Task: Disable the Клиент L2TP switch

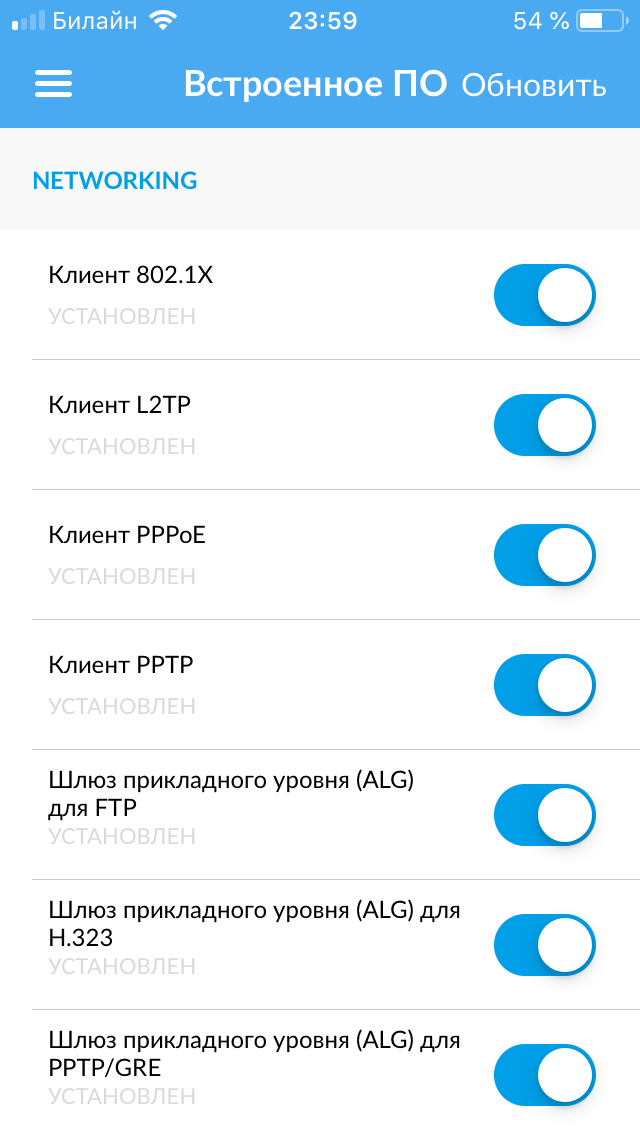Action: point(544,425)
